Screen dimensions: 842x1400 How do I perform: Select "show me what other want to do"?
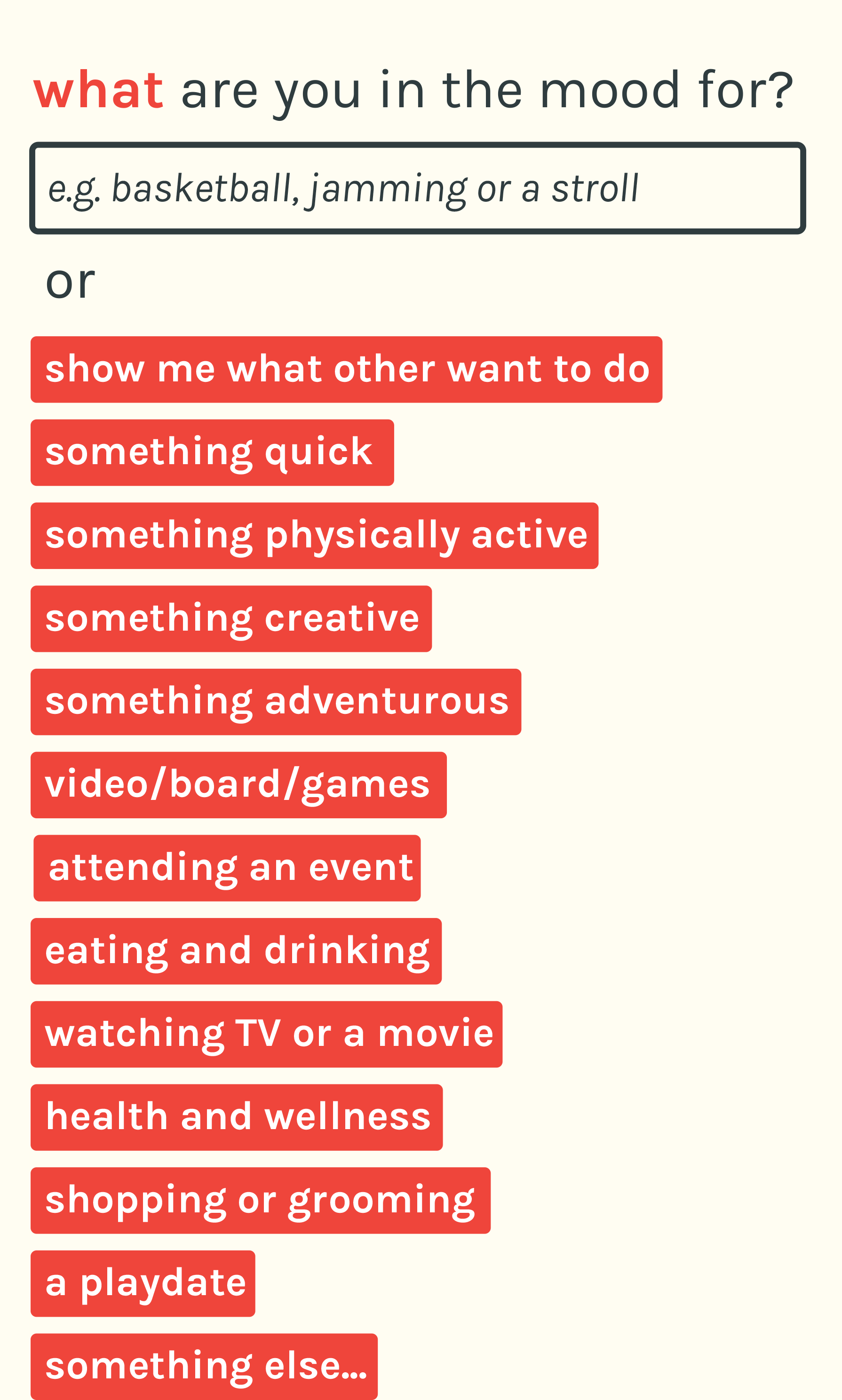(346, 369)
